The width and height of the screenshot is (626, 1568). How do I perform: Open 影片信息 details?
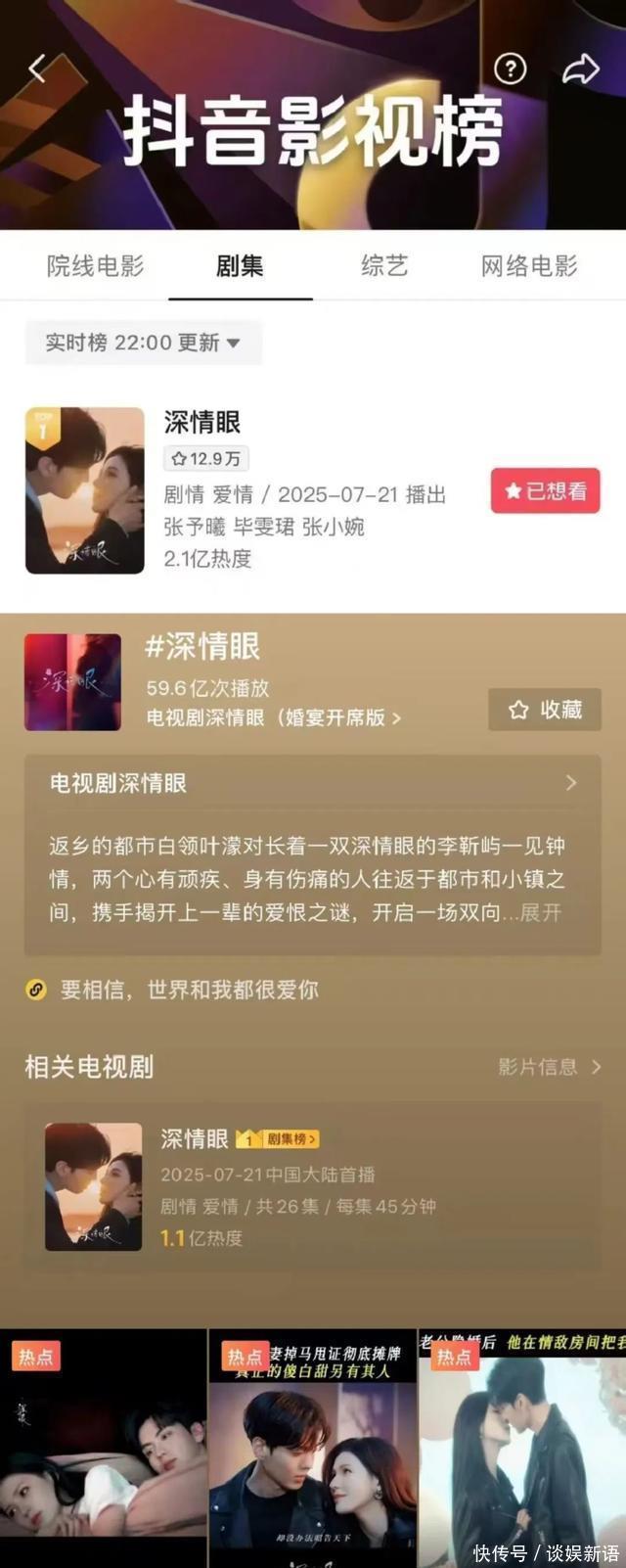[549, 1067]
